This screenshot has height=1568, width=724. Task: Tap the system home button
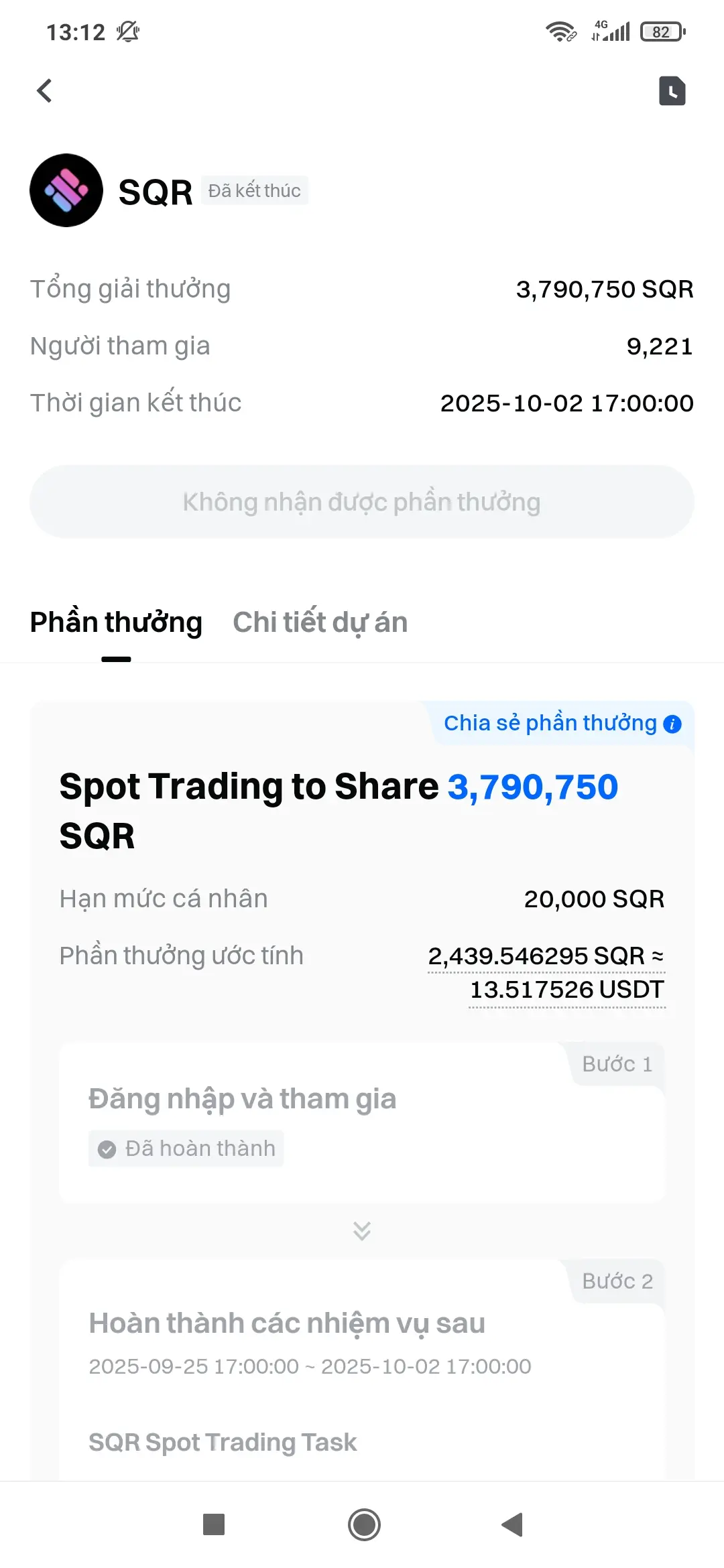click(x=364, y=1525)
